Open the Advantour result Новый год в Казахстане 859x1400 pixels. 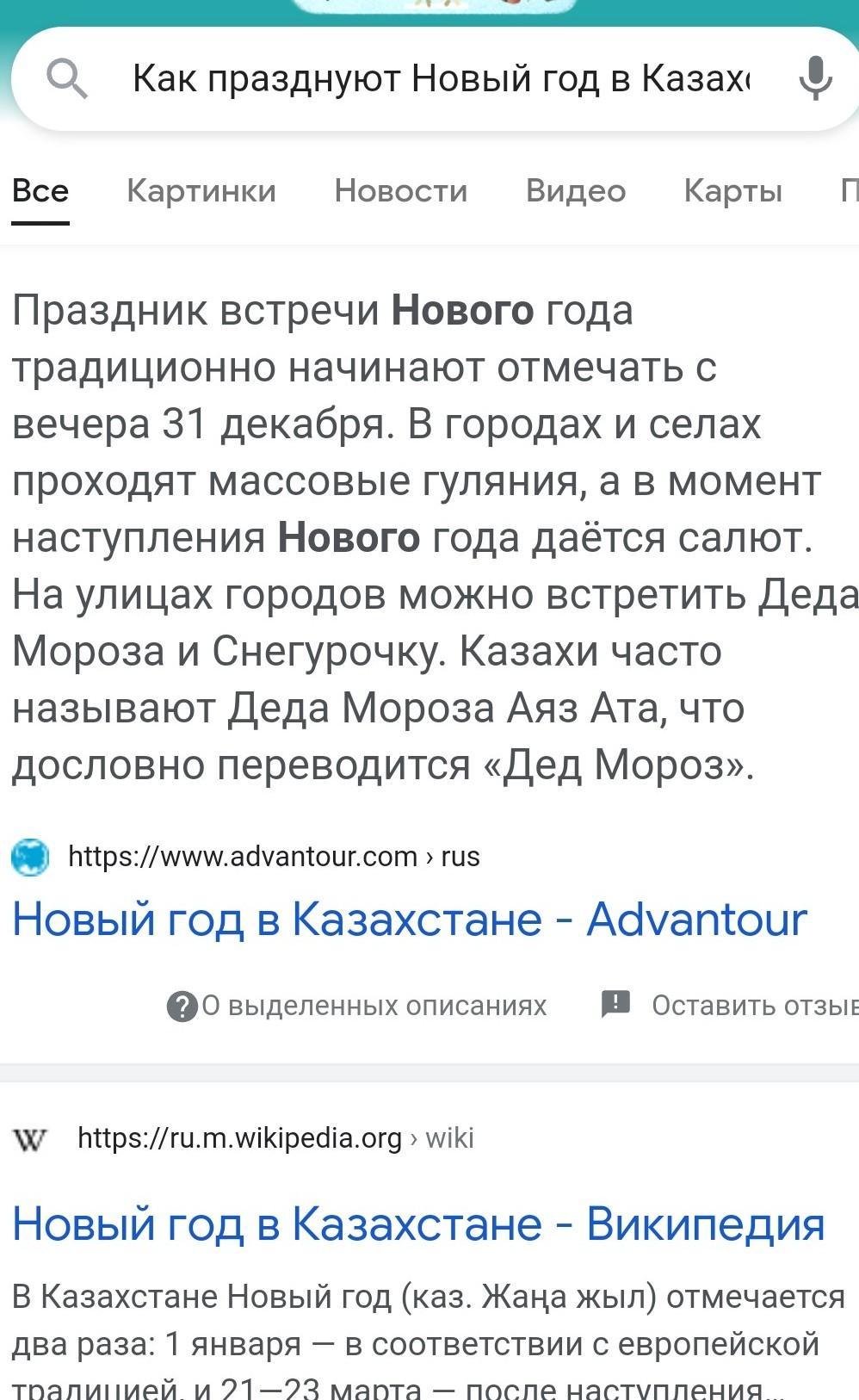[x=410, y=919]
